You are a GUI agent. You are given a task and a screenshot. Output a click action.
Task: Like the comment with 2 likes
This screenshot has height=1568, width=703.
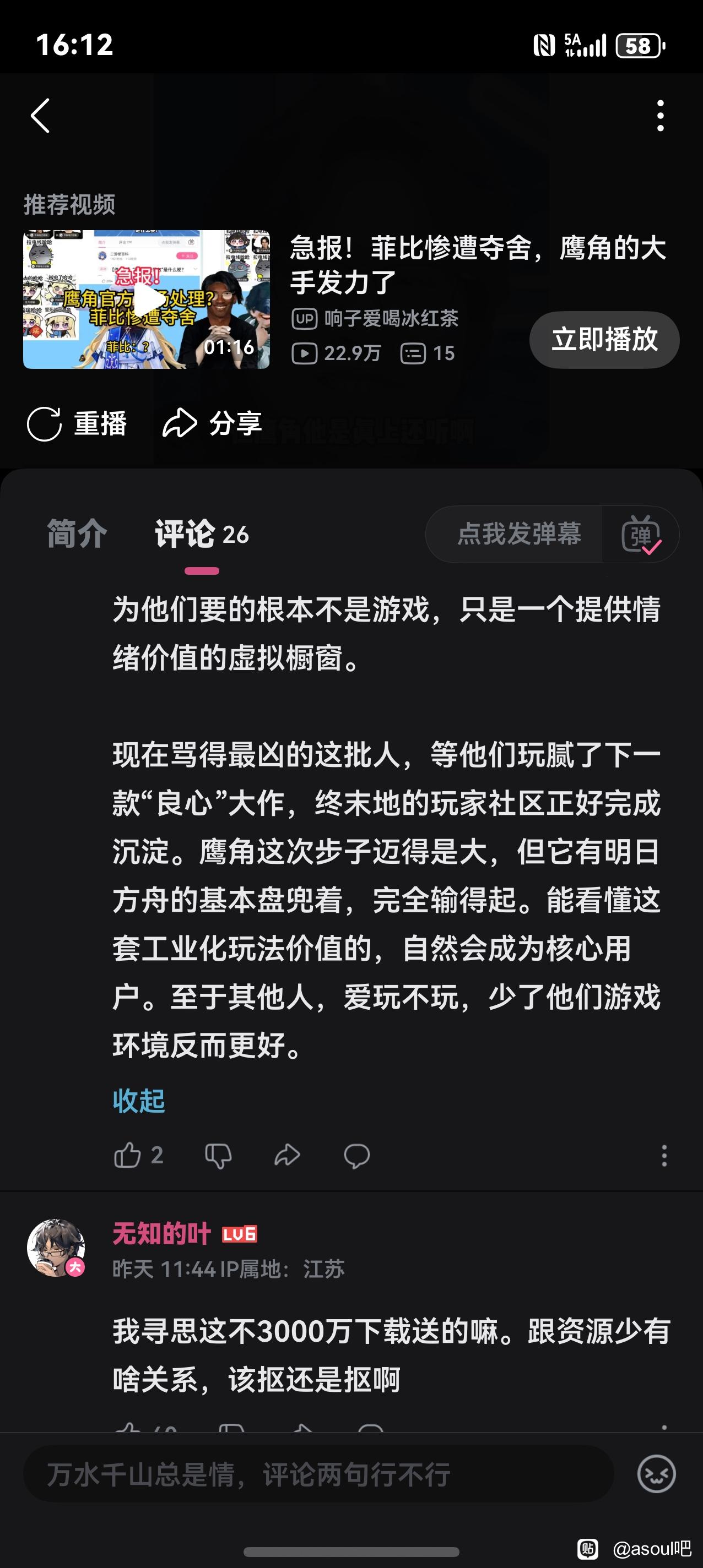coord(127,1155)
